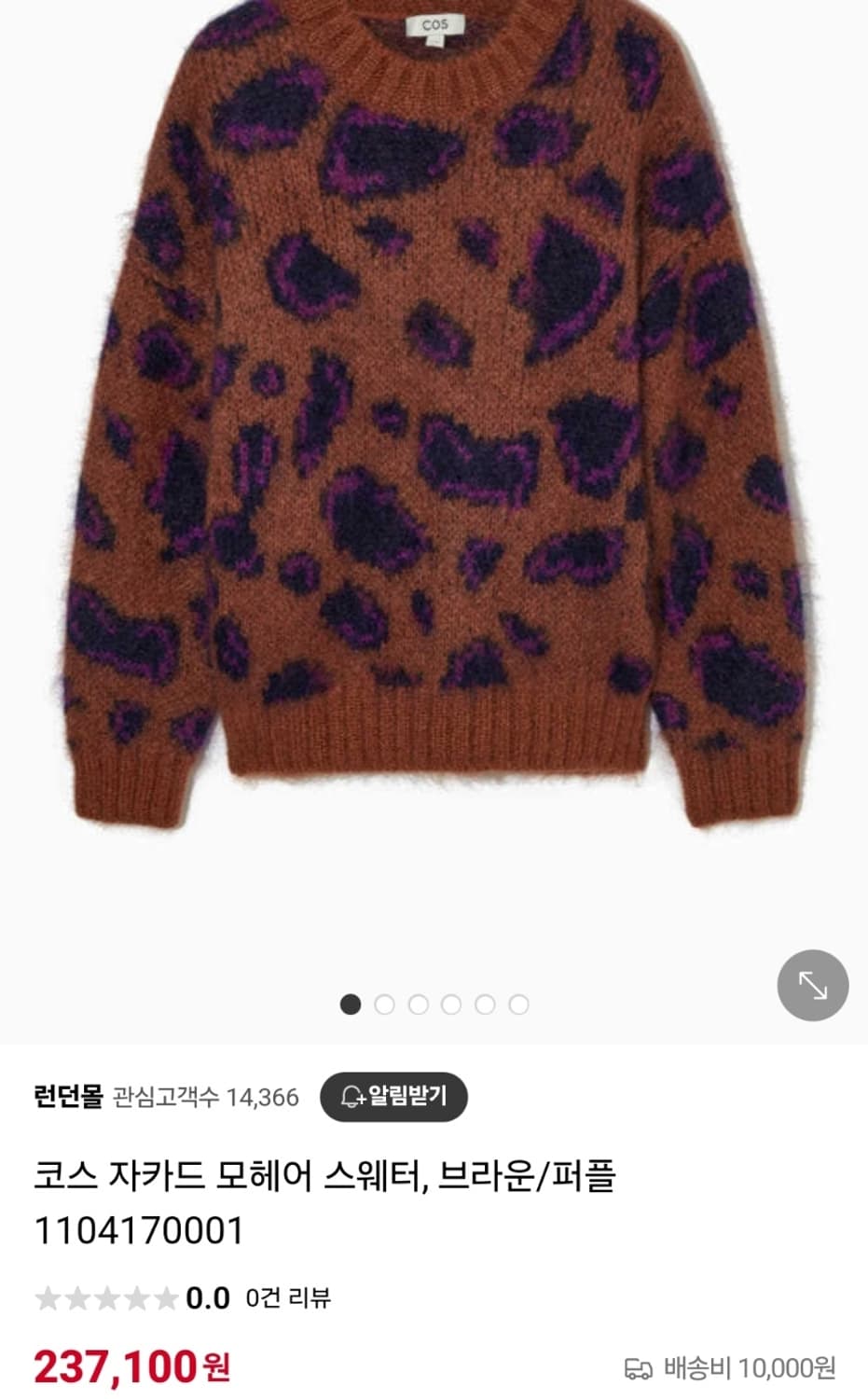This screenshot has width=868, height=1399.
Task: Click the delivery truck icon beside 배송비
Action: pos(640,1367)
